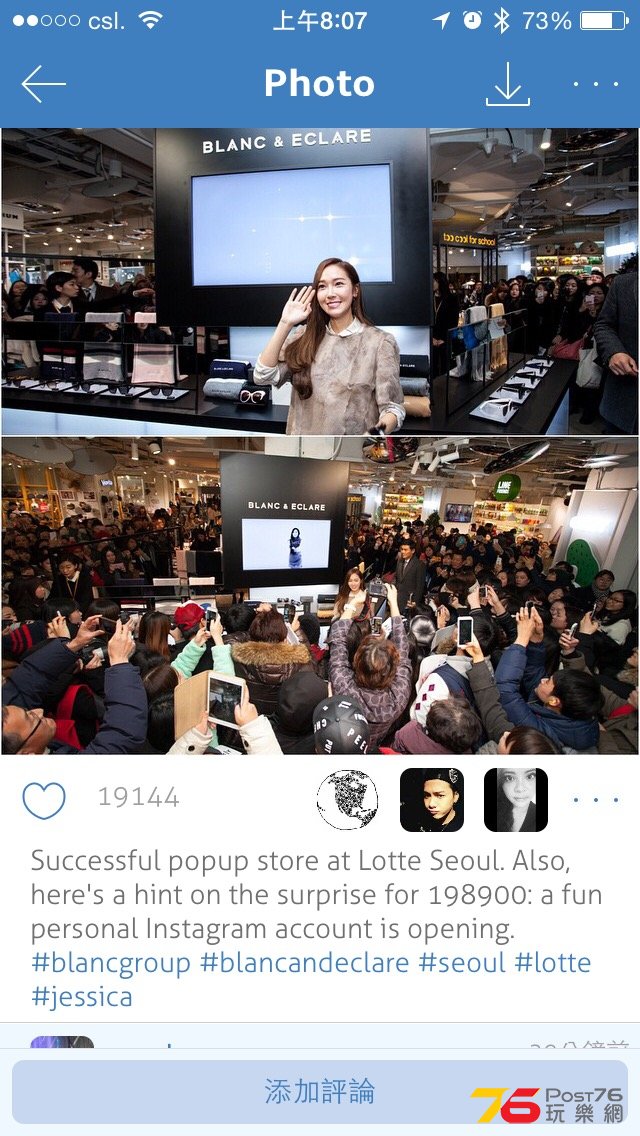640x1136 pixels.
Task: Browse the #seoul hashtag
Action: point(462,963)
